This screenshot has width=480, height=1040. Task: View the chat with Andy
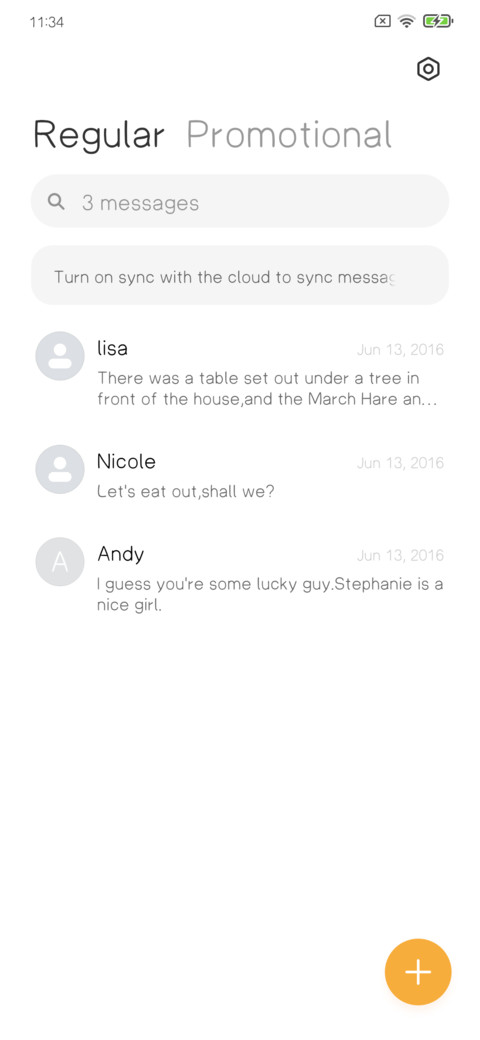(x=240, y=578)
